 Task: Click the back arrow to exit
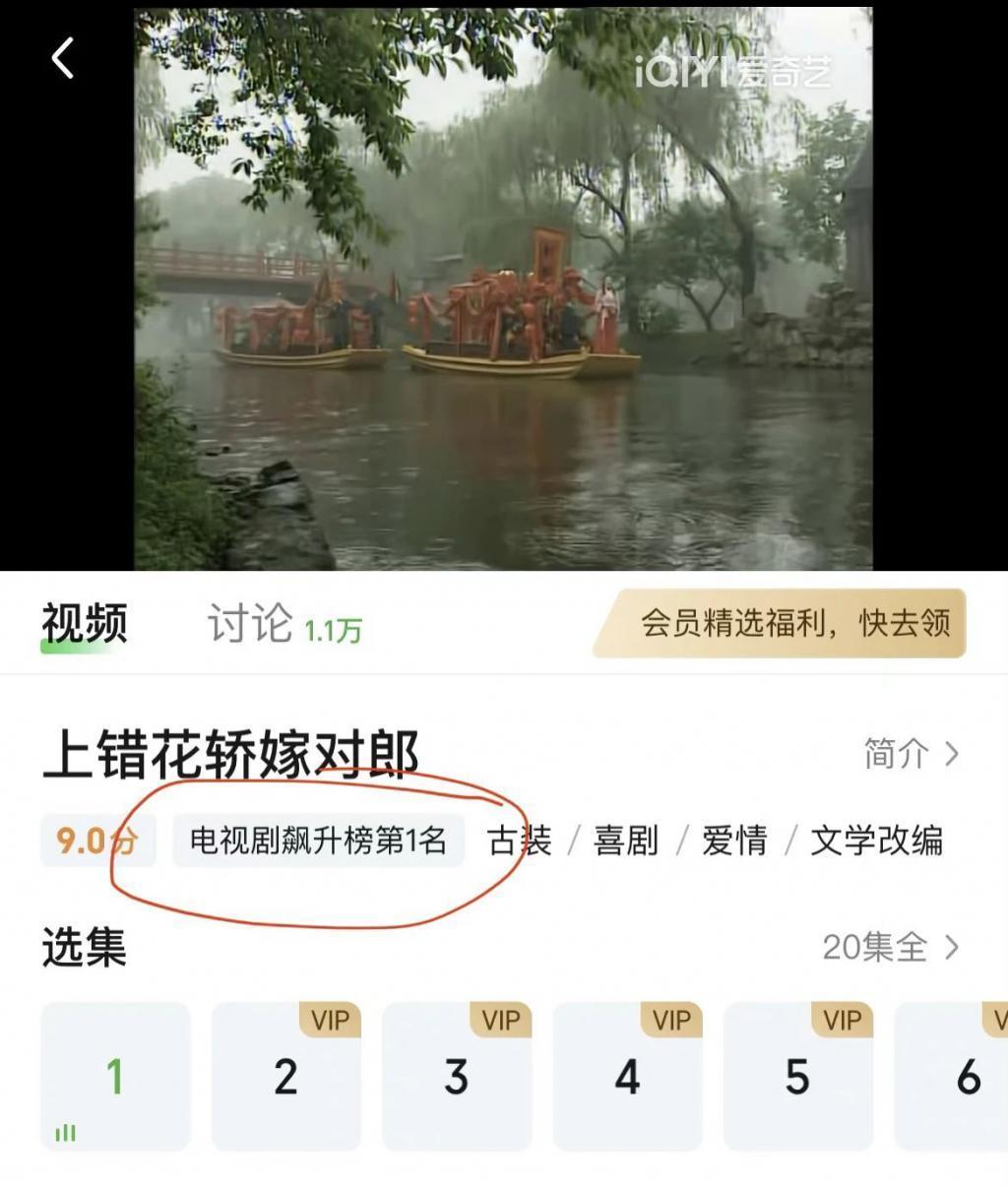[x=64, y=59]
